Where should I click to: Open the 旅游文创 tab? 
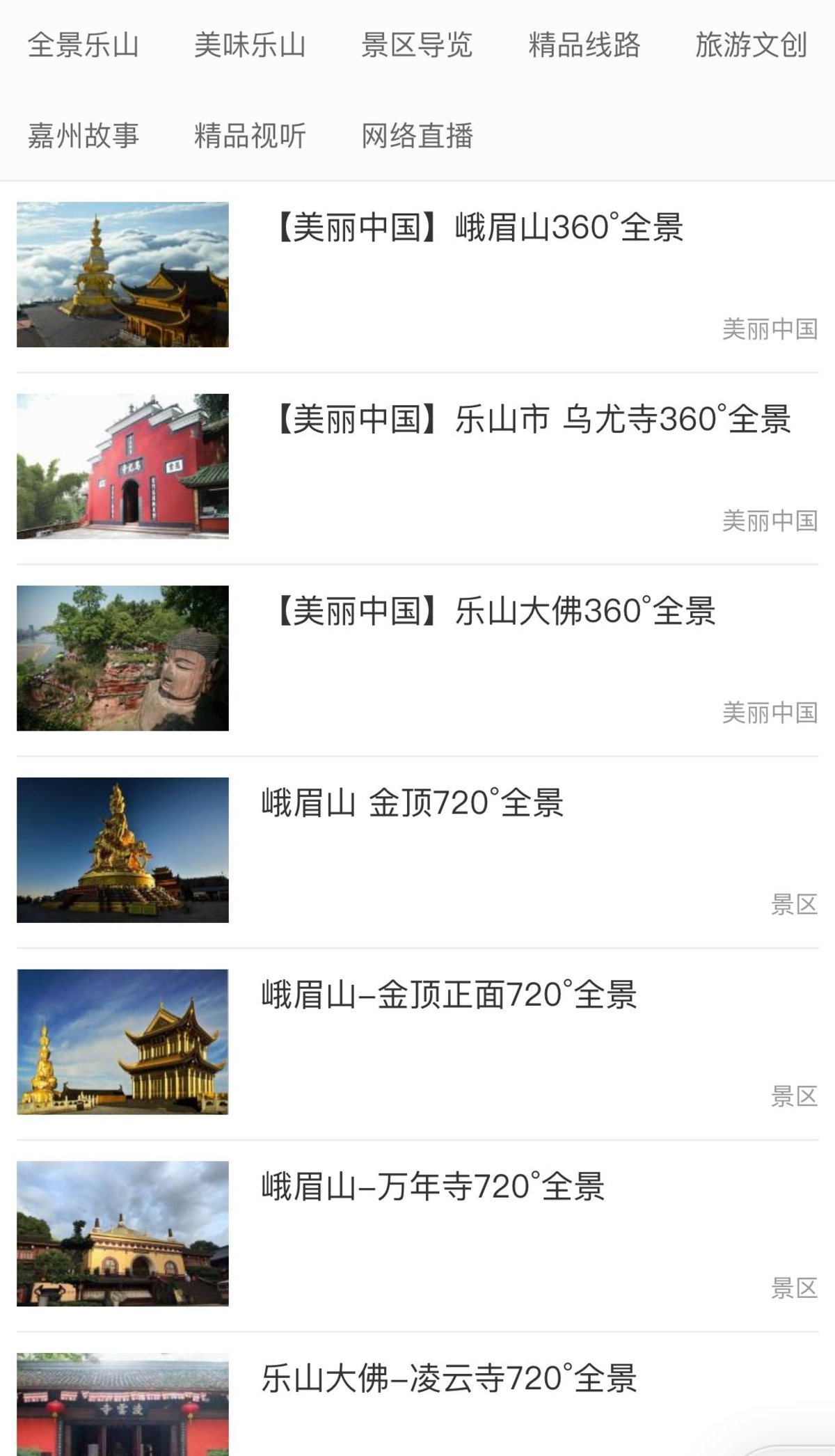pos(751,45)
